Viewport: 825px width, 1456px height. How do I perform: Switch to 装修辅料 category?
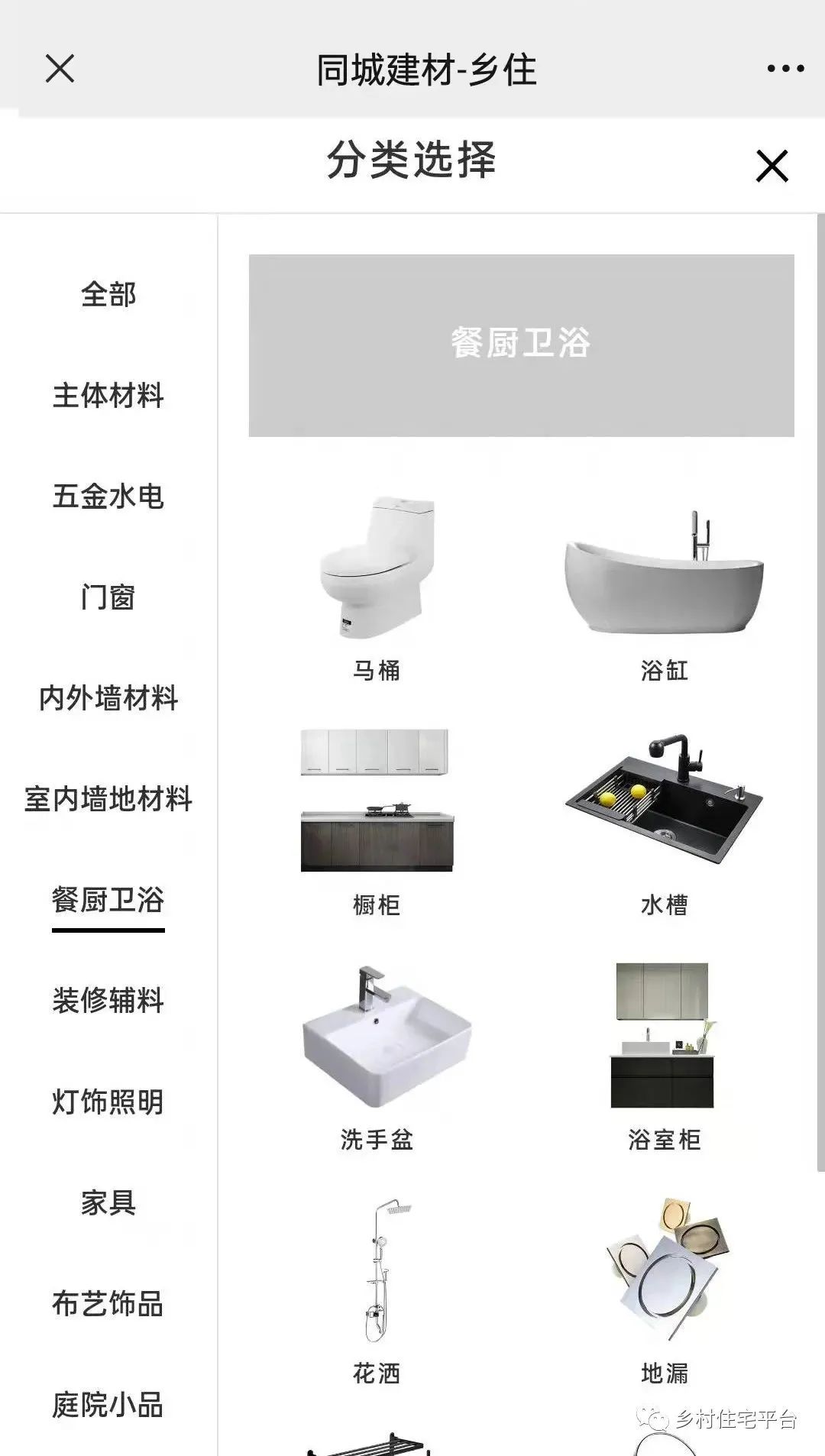coord(108,1001)
